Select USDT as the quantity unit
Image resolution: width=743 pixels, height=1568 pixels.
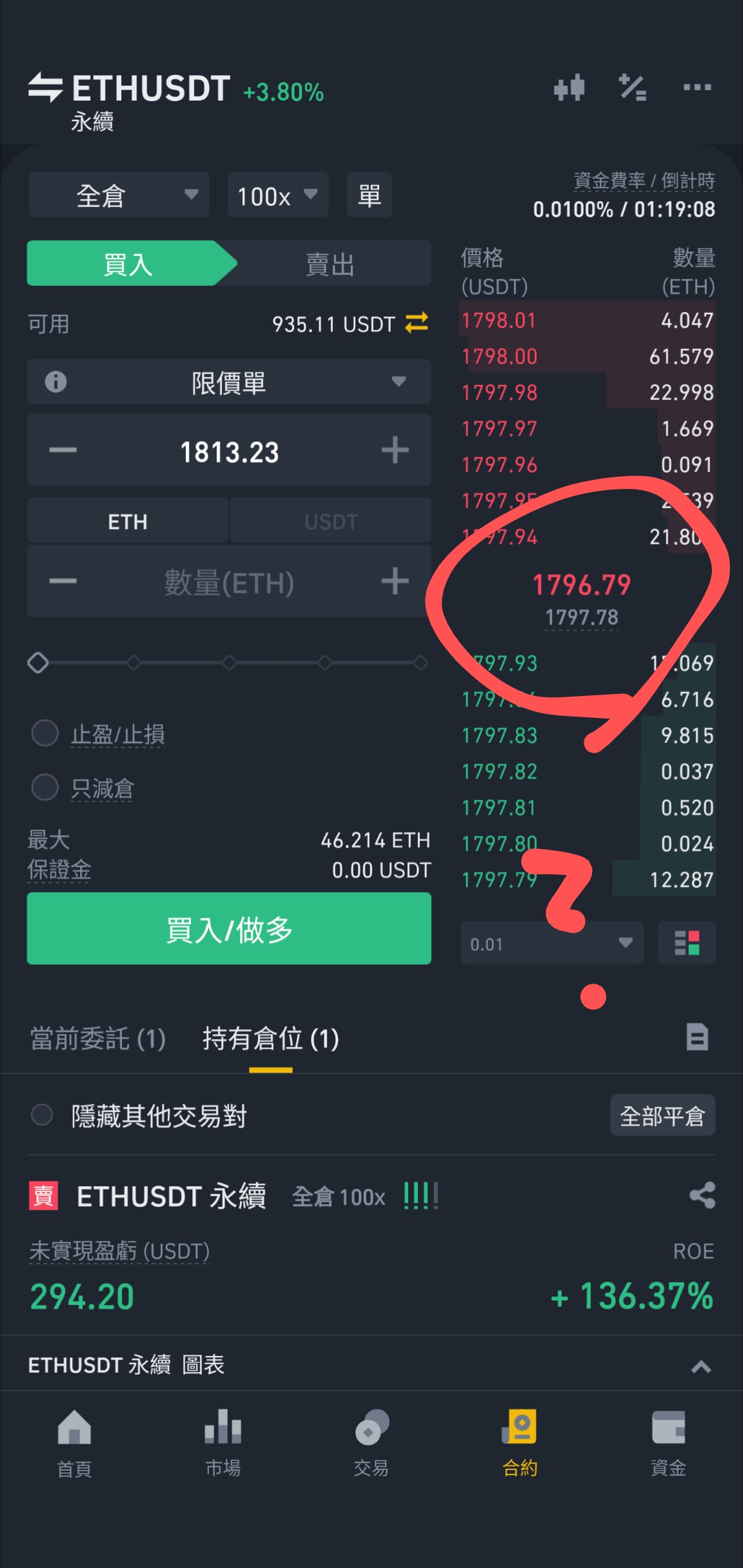pos(331,521)
